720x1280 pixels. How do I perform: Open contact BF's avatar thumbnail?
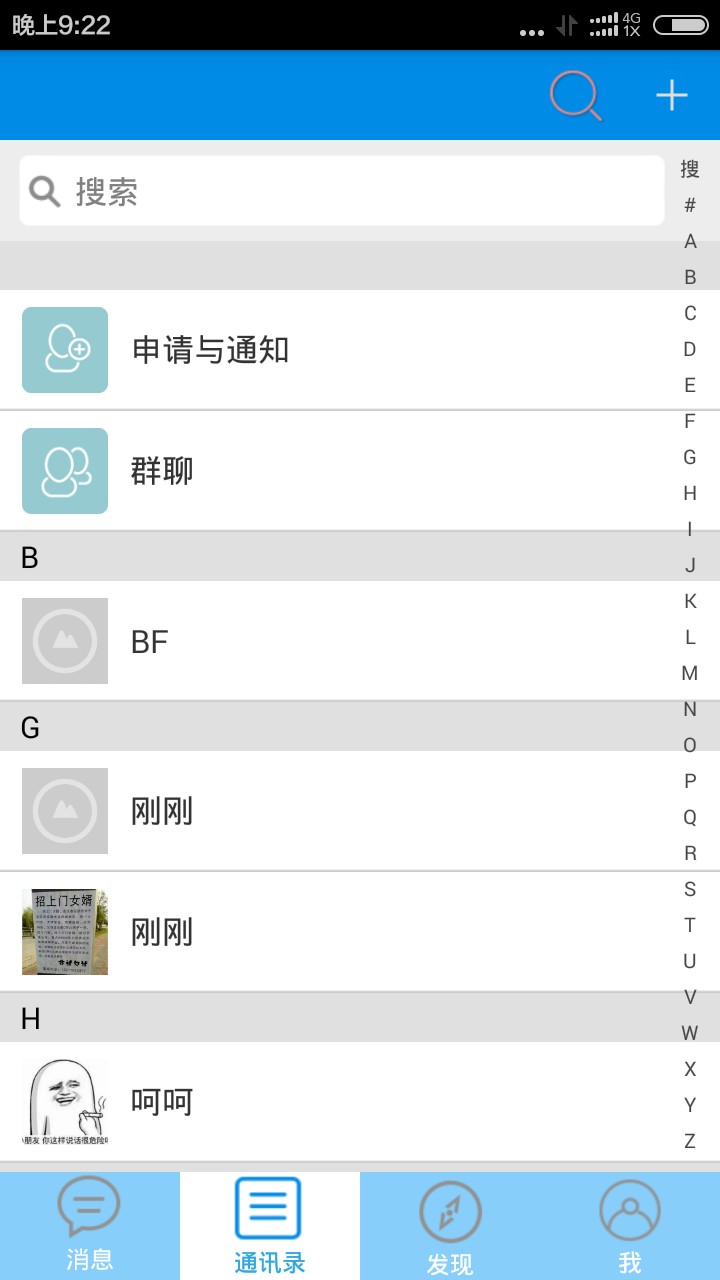point(65,641)
